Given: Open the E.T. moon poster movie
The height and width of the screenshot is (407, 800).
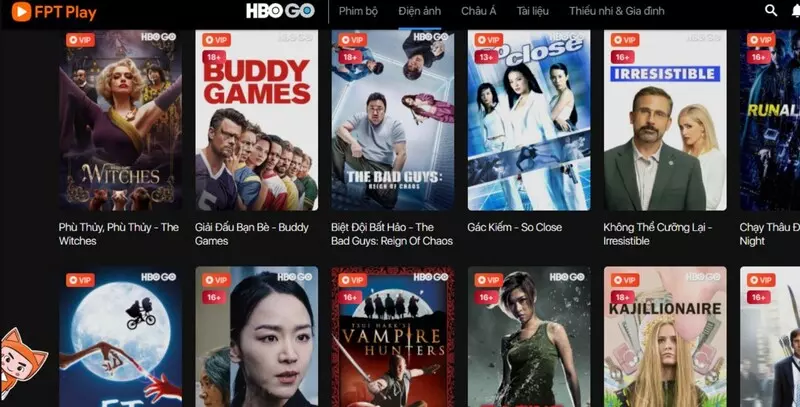Looking at the screenshot, I should pos(119,338).
